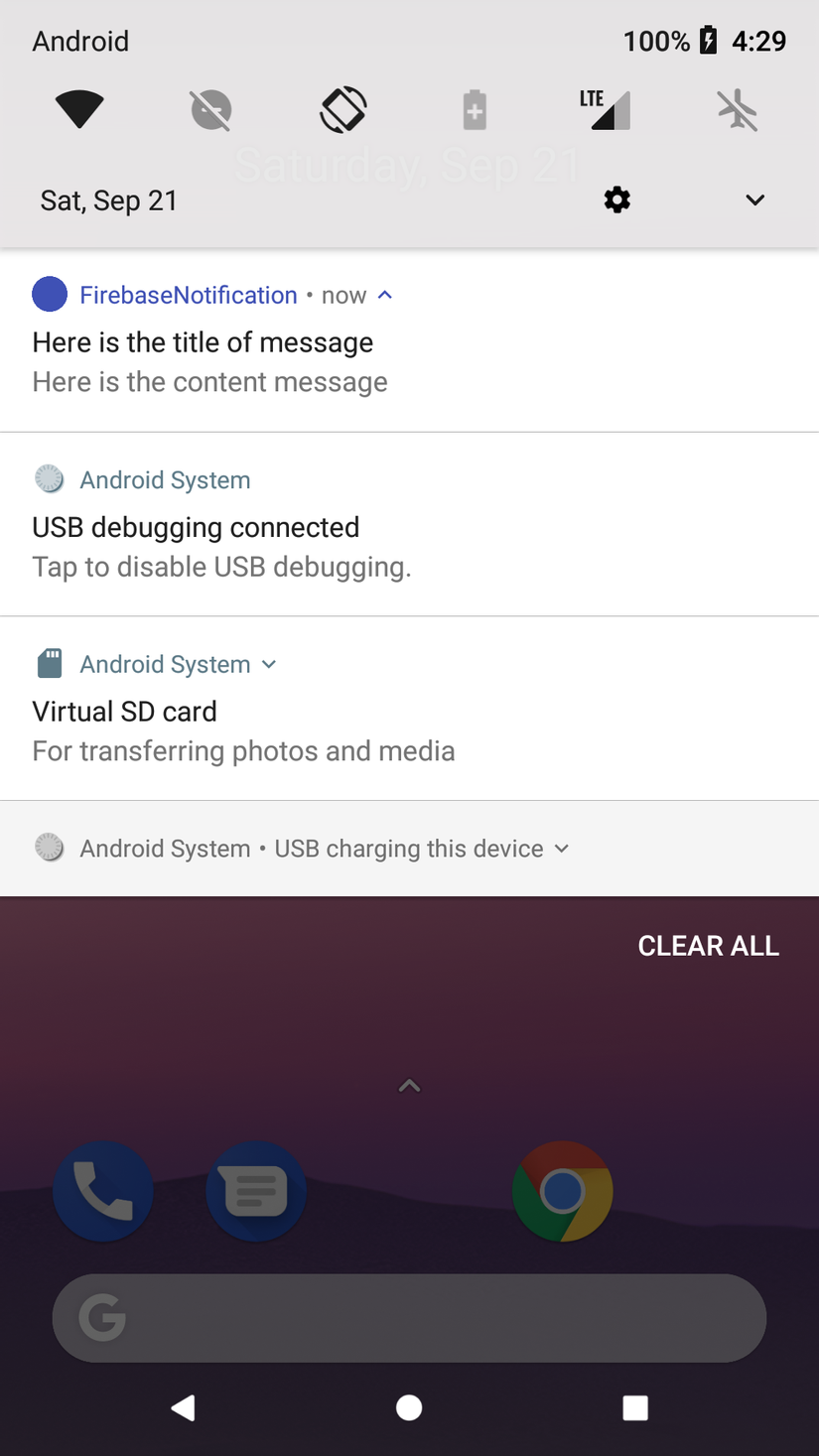Collapse the FirebaseNotification notification chevron
The width and height of the screenshot is (819, 1456).
pyautogui.click(x=385, y=295)
